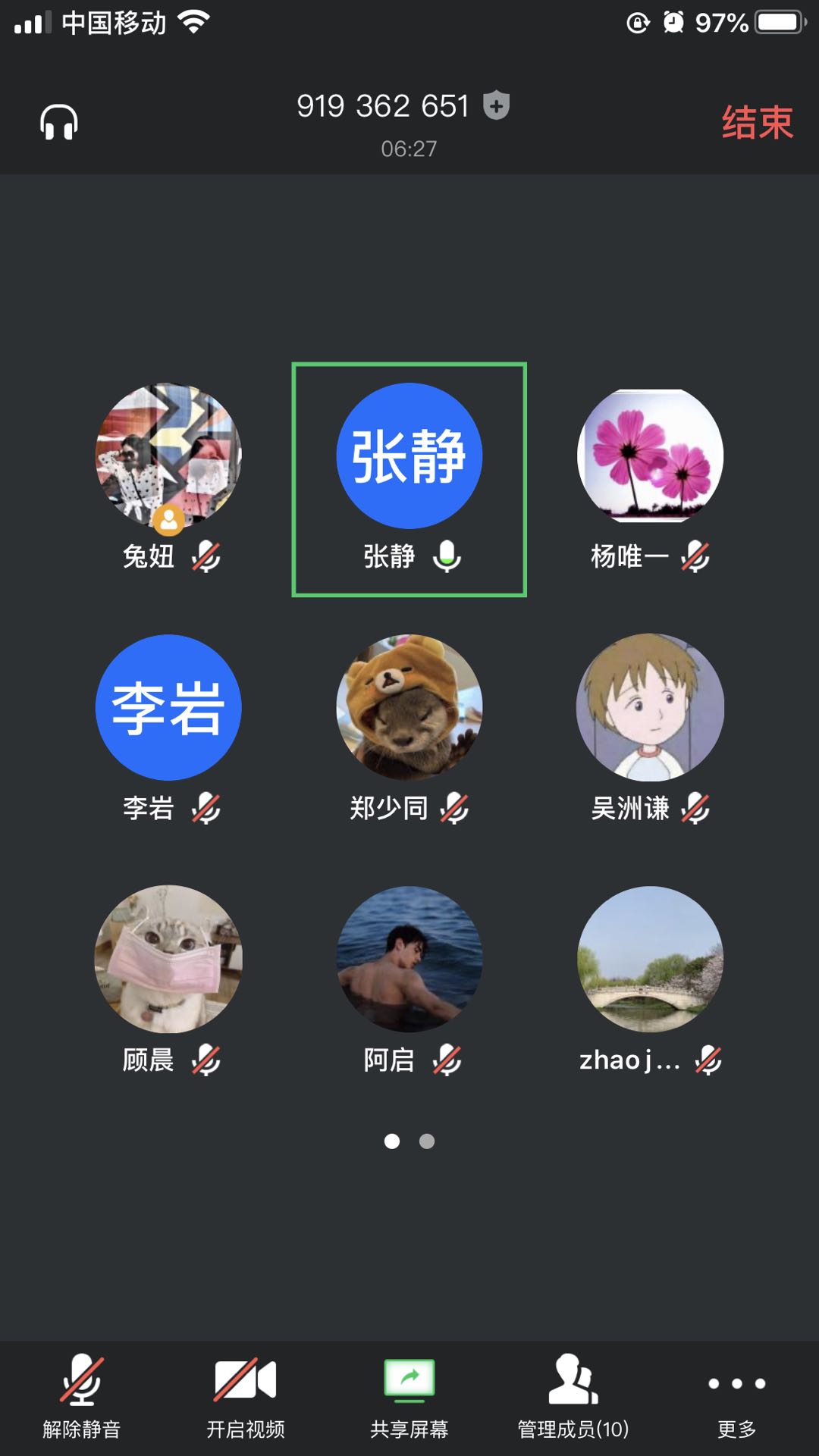Unmute microphone with 解除静音
Image resolution: width=819 pixels, height=1456 pixels.
point(82,1395)
